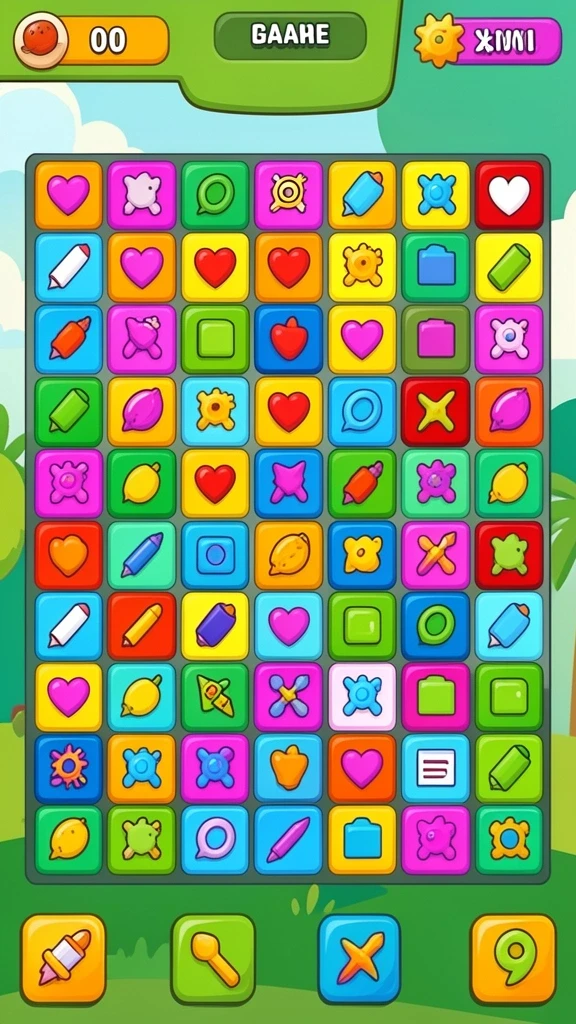Tap the orange booster with green 9

513,958
